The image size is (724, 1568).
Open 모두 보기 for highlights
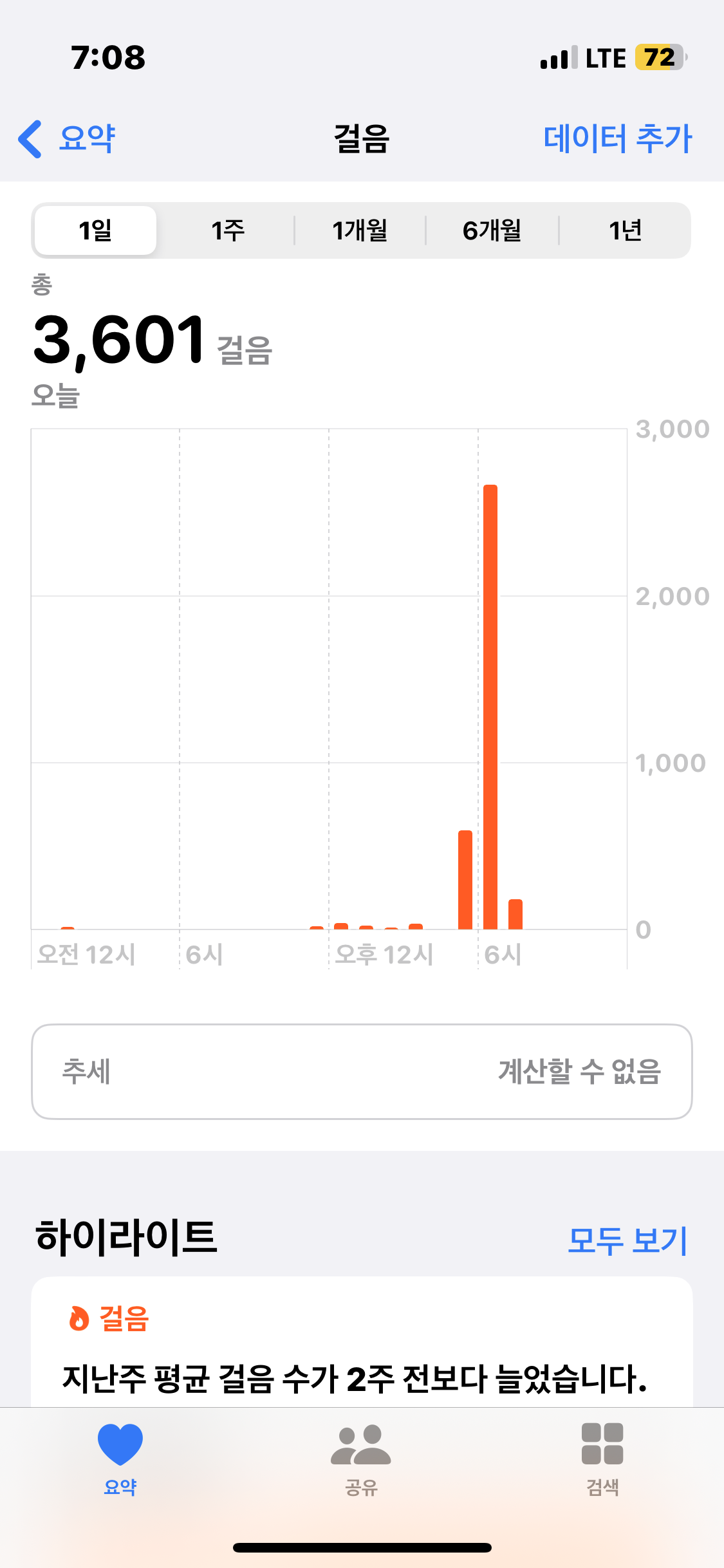(627, 1240)
